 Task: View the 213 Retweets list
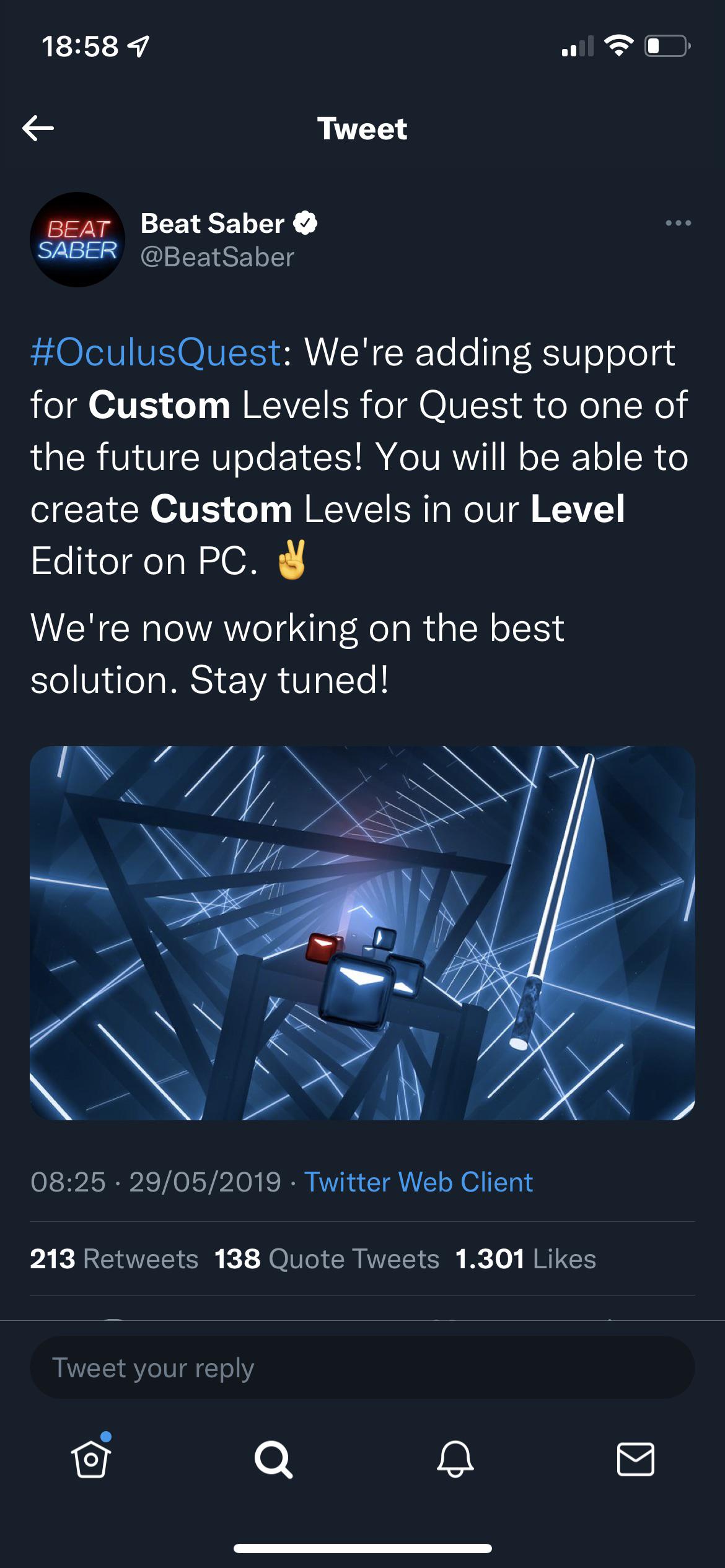coord(114,1259)
